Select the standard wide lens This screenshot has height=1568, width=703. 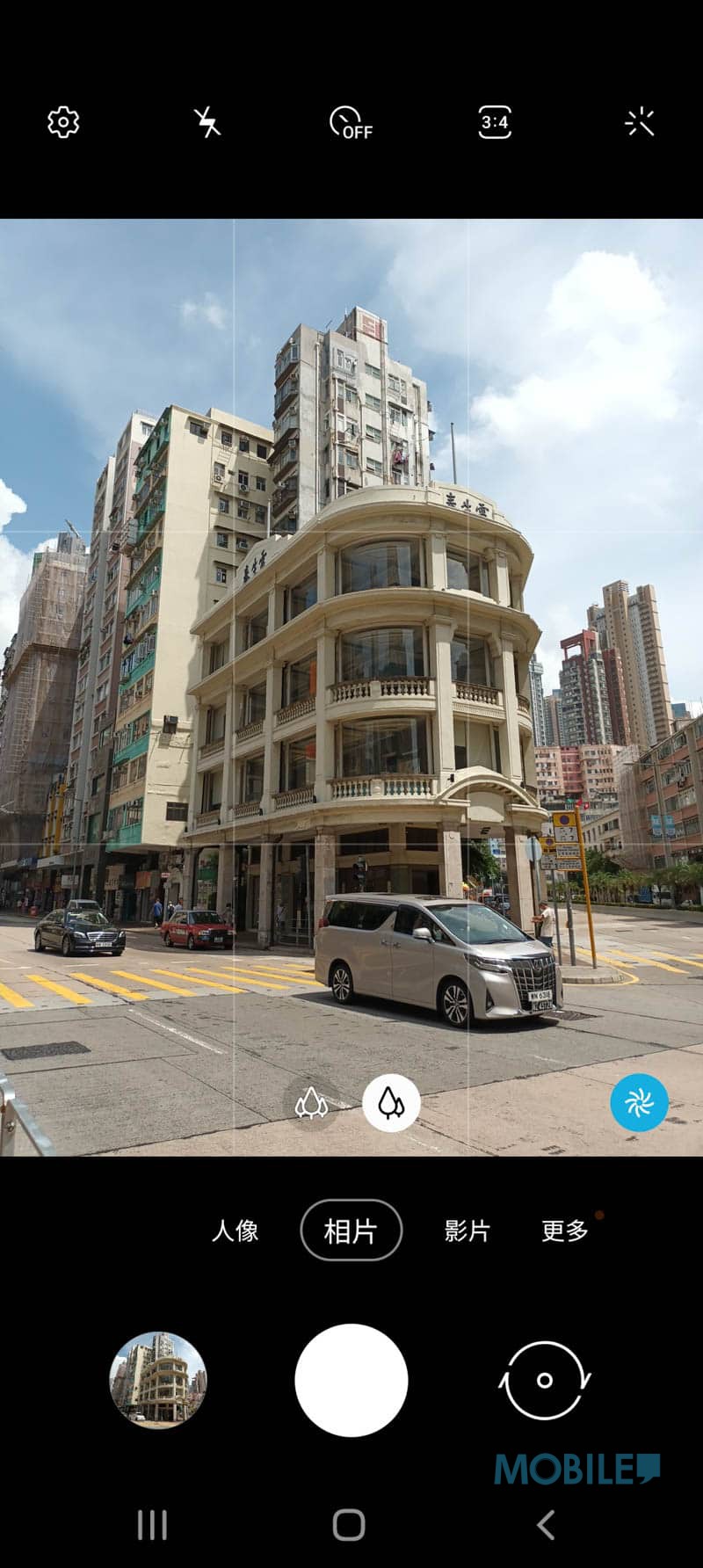pyautogui.click(x=391, y=1102)
